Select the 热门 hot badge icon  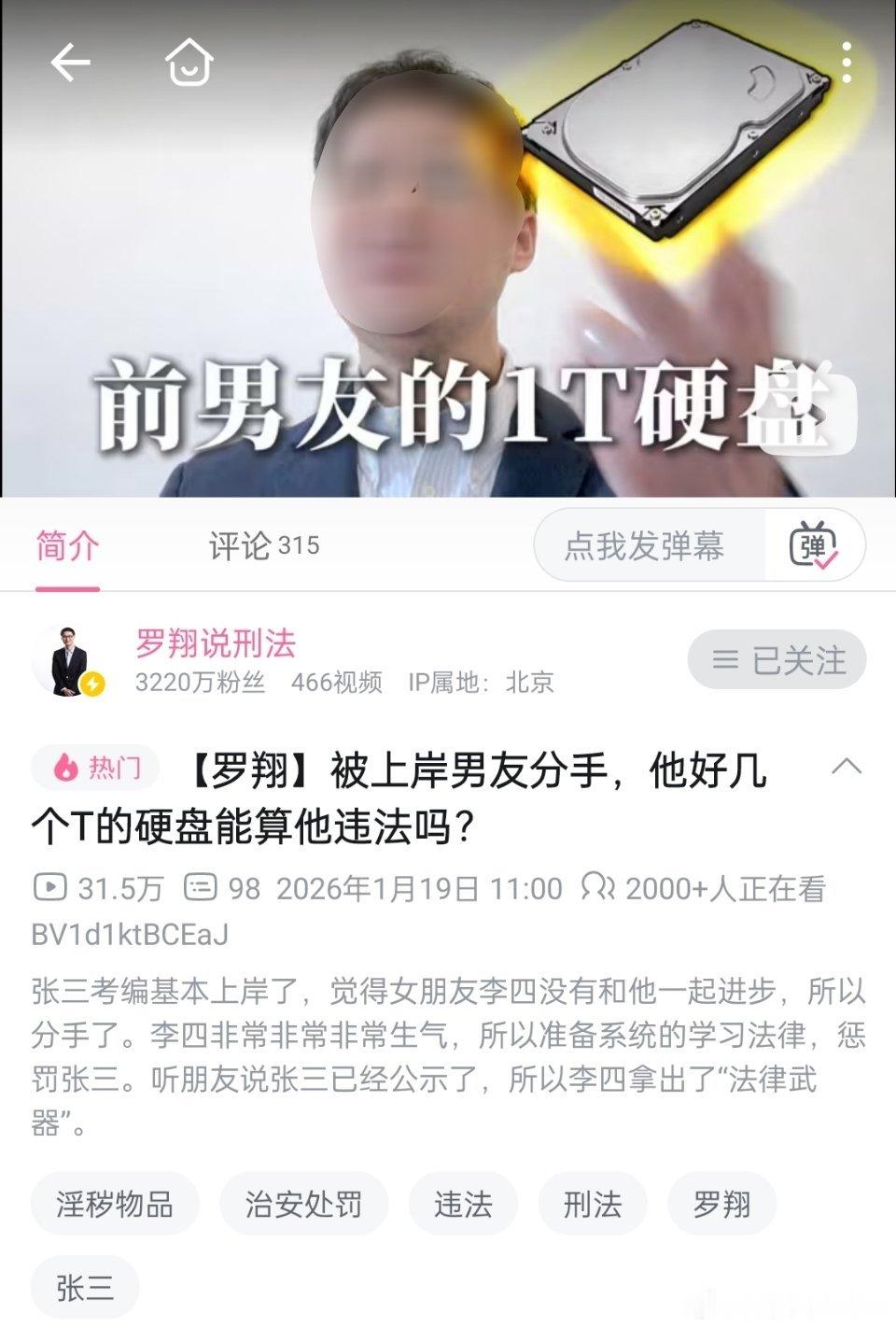[63, 767]
